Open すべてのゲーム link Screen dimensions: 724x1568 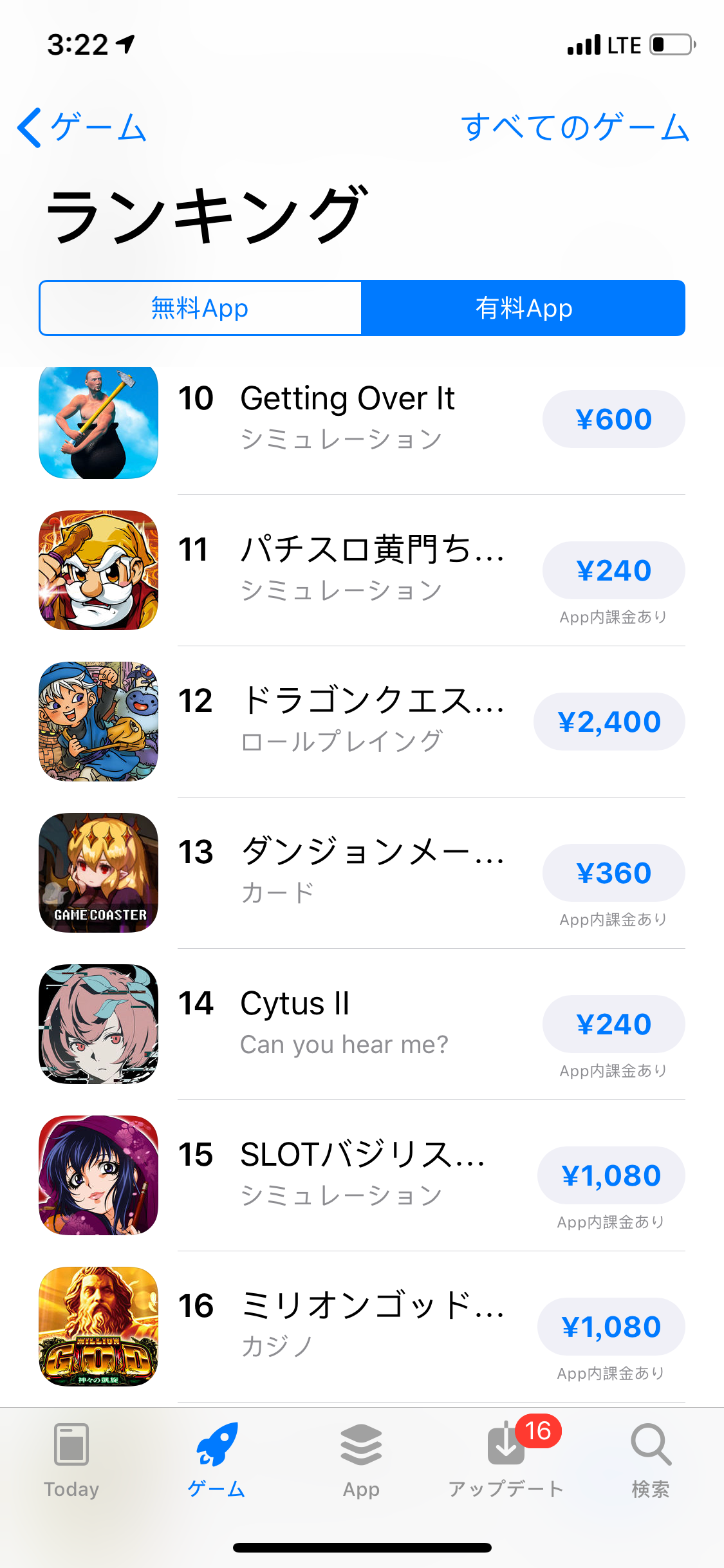[x=576, y=127]
